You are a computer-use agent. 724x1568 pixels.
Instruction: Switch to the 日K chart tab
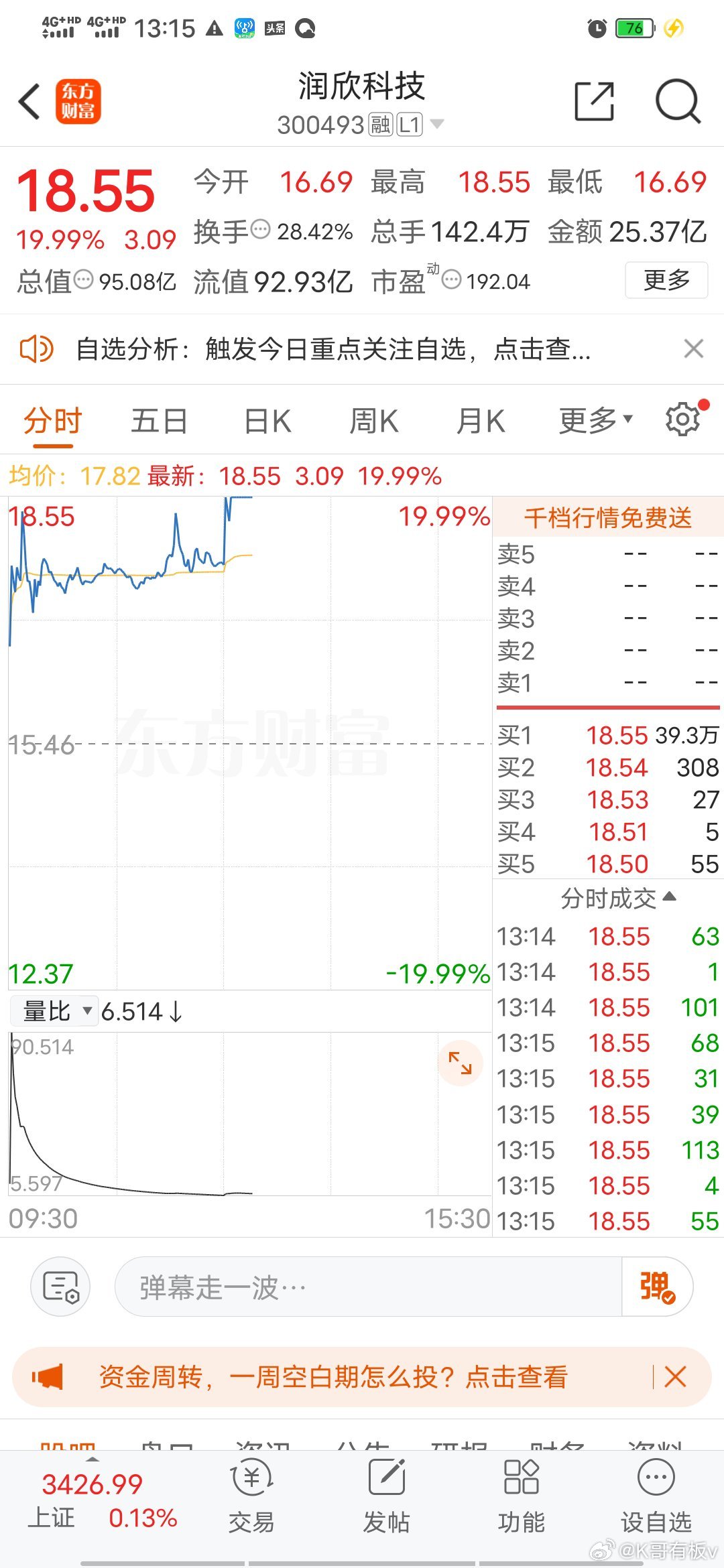click(267, 421)
